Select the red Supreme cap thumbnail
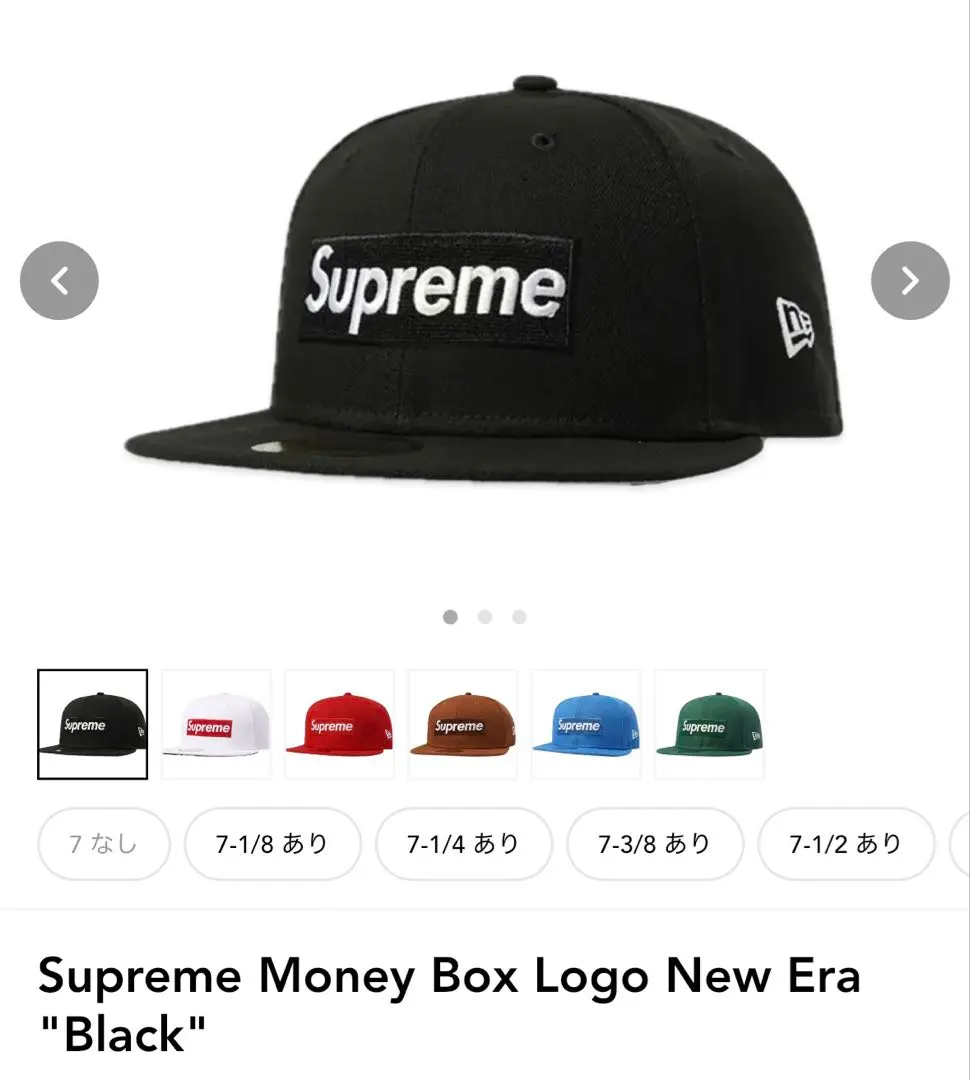970x1080 pixels. tap(340, 723)
